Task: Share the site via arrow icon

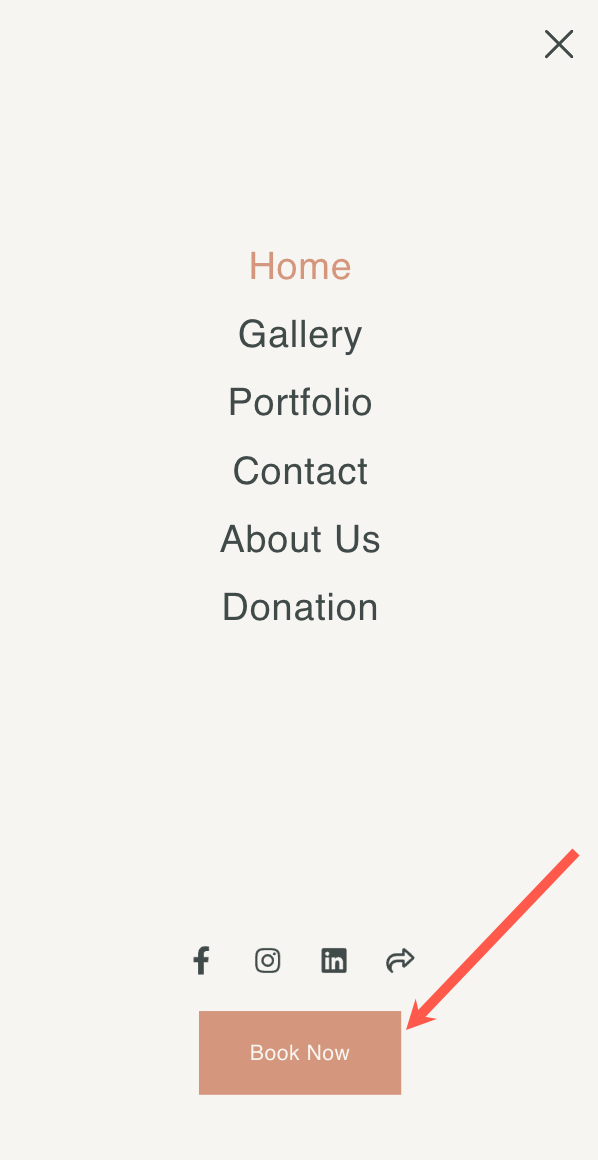Action: click(x=400, y=960)
